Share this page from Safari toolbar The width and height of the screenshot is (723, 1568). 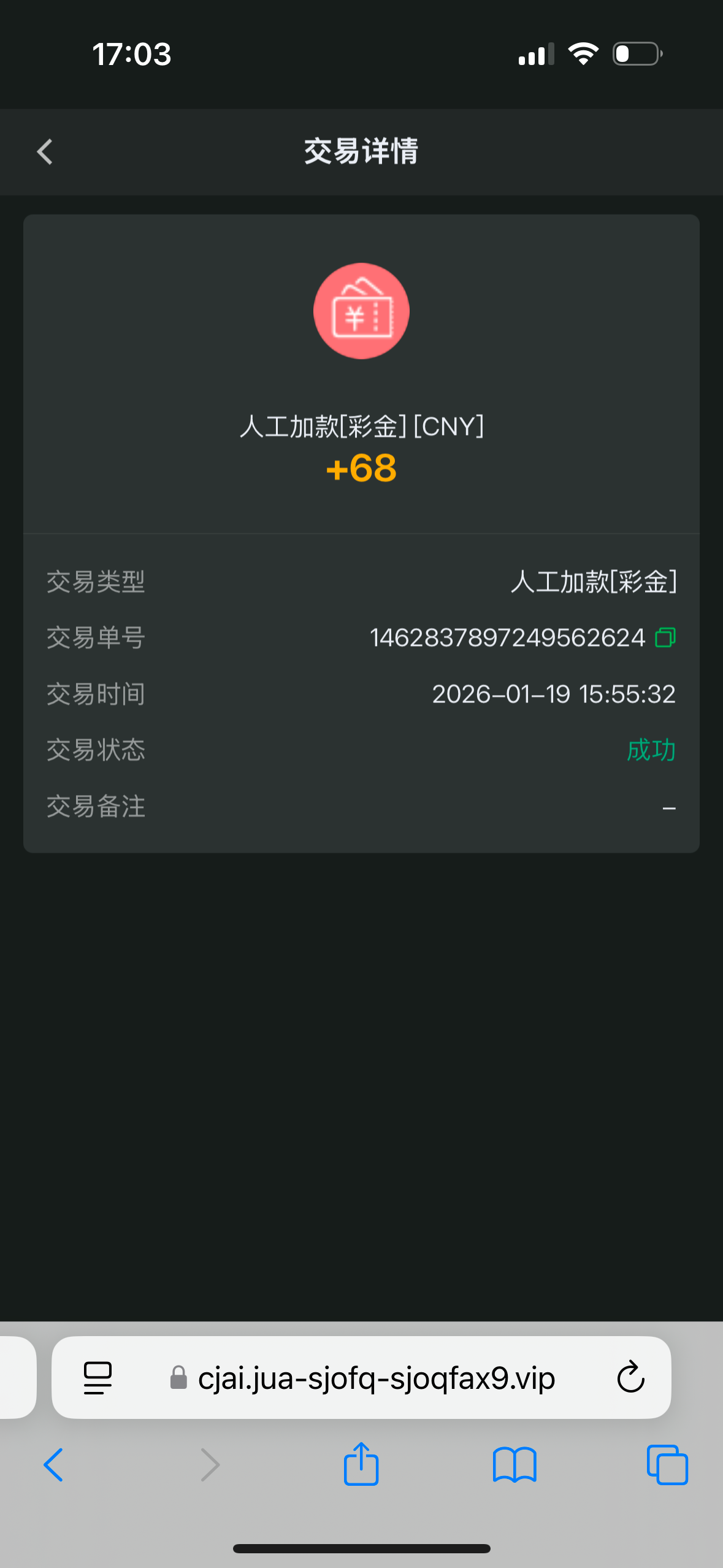[x=361, y=1464]
